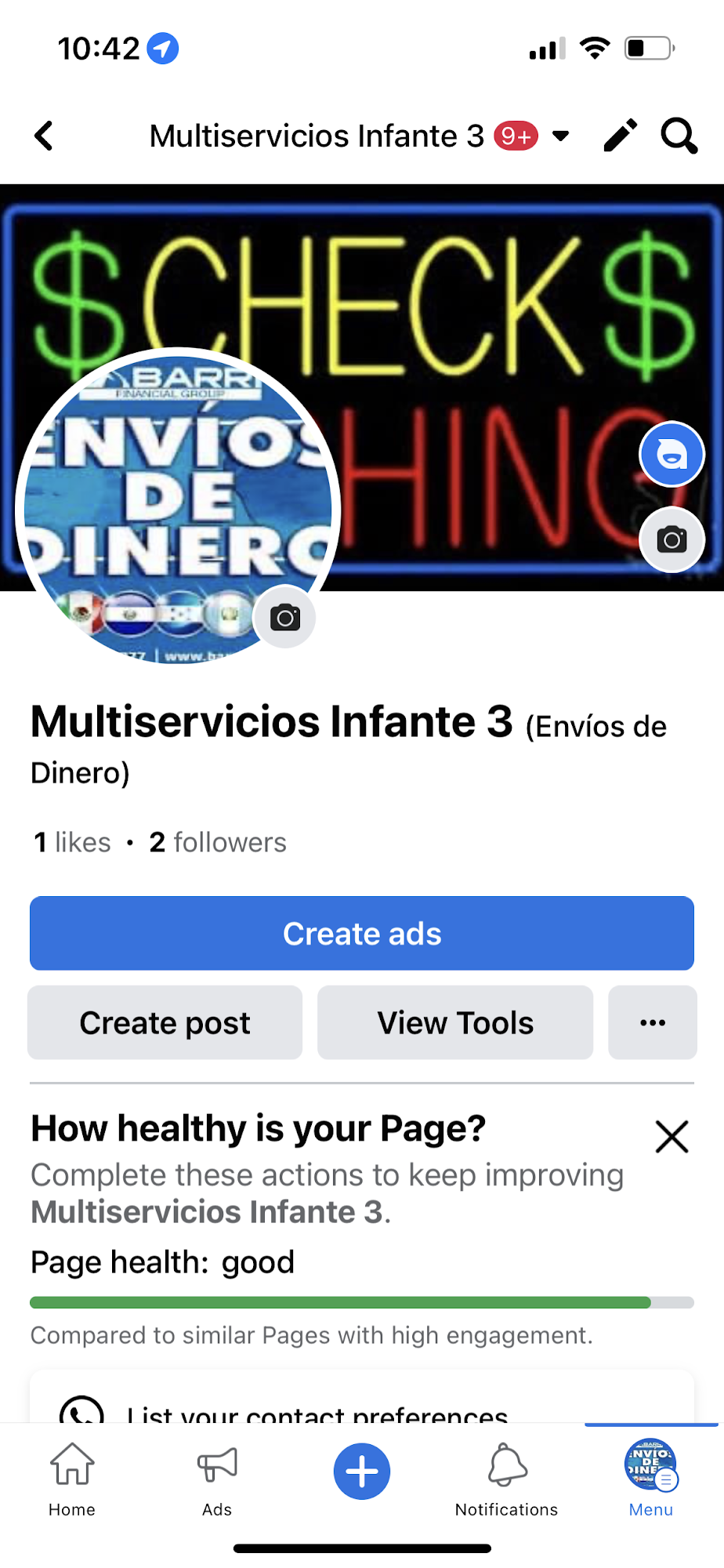Update profile picture via camera badge

[285, 618]
